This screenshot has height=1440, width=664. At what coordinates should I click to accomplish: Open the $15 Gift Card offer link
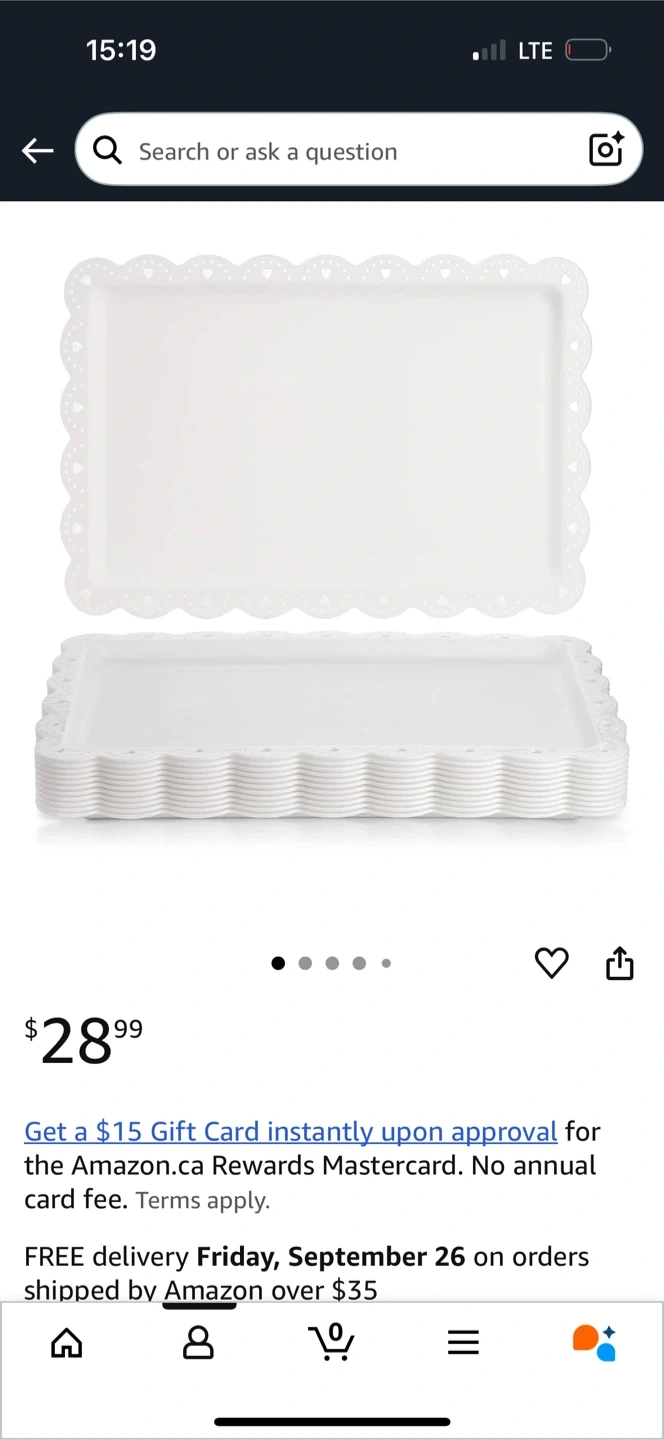point(291,1131)
